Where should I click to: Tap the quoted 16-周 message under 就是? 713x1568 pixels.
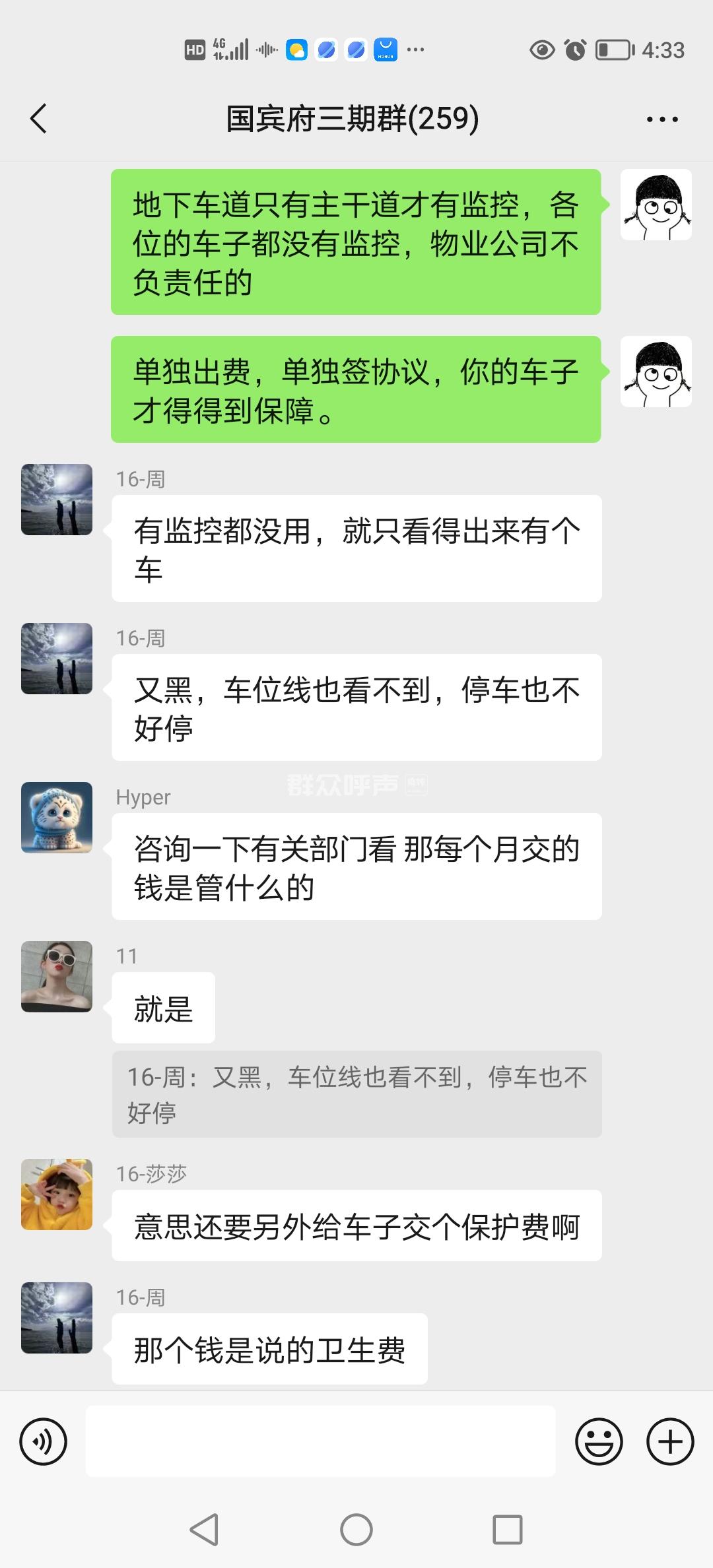click(356, 1094)
